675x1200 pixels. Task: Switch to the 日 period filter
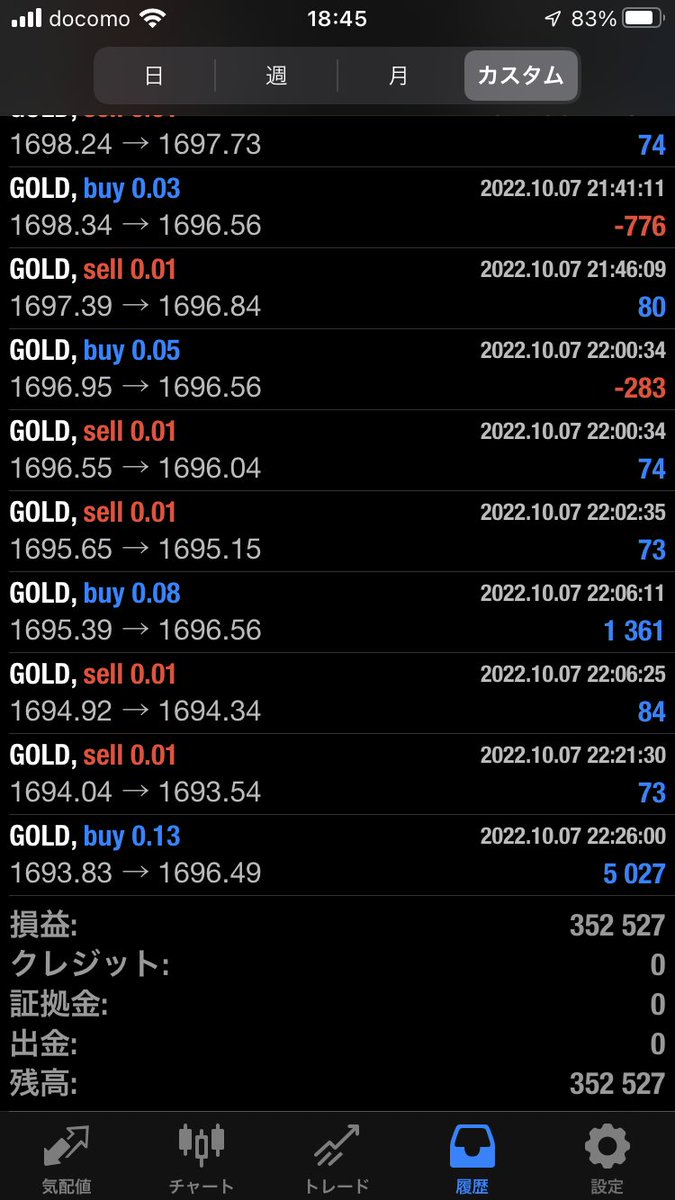(x=154, y=75)
